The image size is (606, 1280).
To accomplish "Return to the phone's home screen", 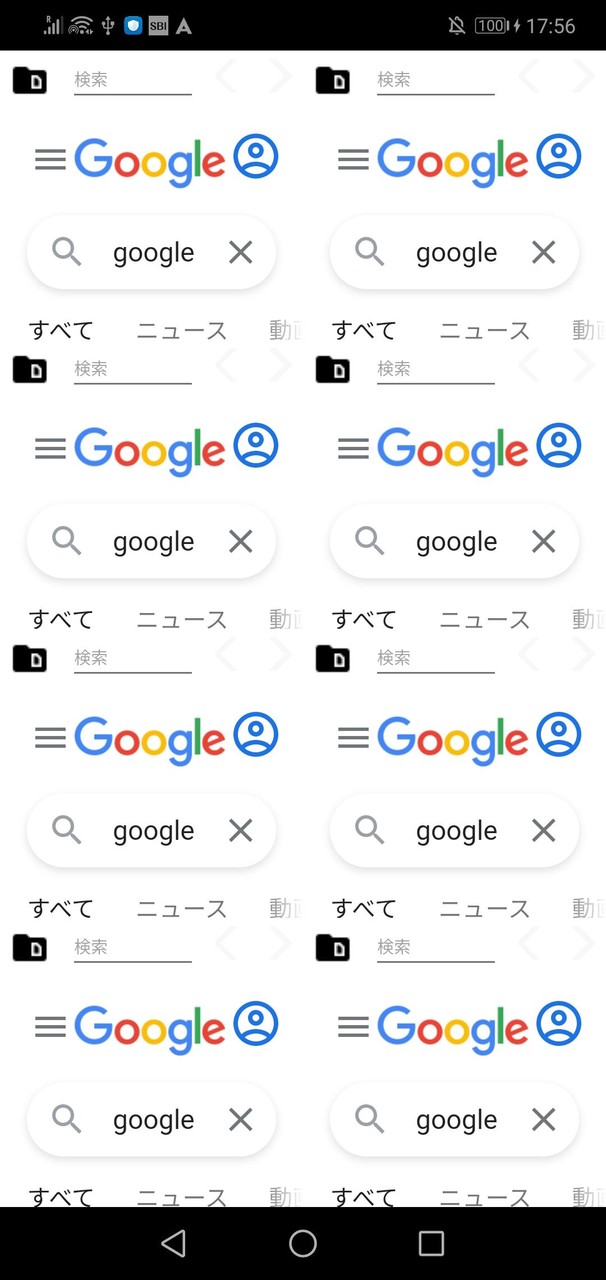I will (303, 1243).
